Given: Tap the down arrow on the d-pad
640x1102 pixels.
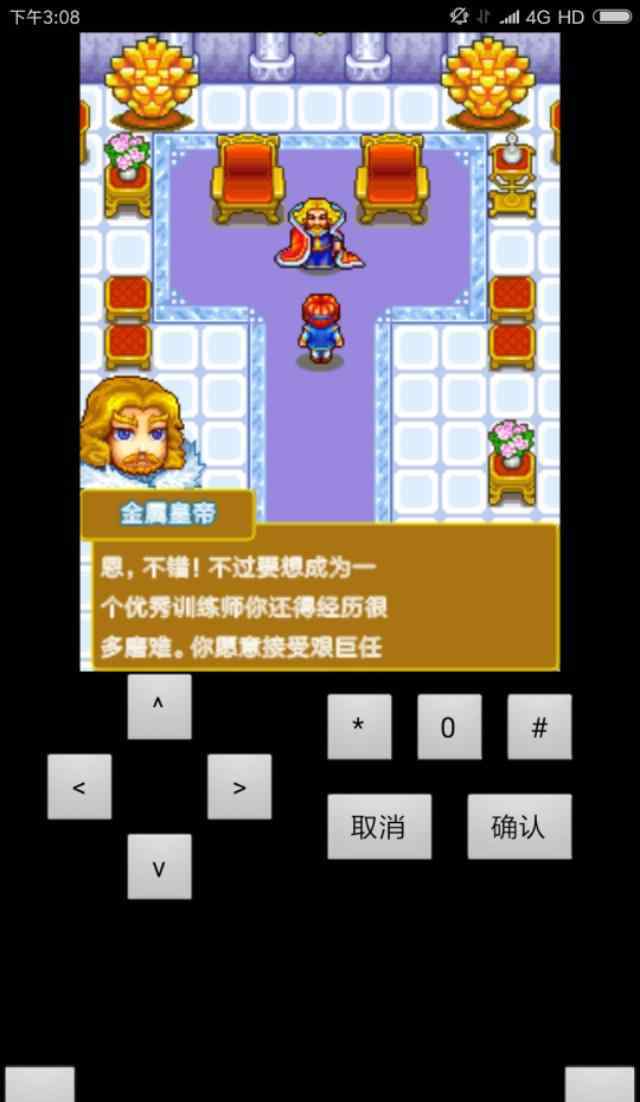Looking at the screenshot, I should point(159,867).
